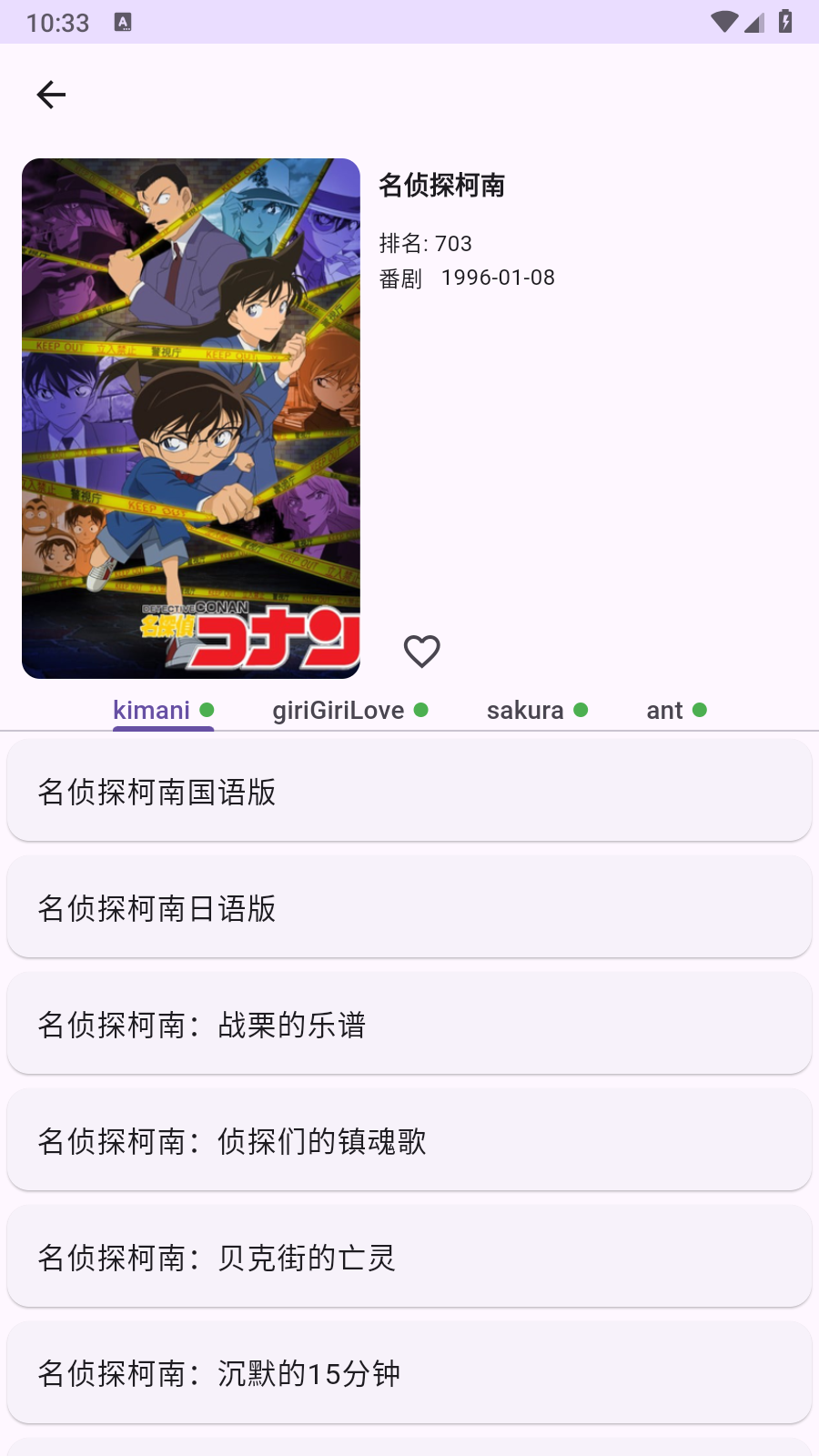The height and width of the screenshot is (1456, 819).
Task: Select 名侦探柯南：贝克街的亡灵
Action: click(408, 1256)
